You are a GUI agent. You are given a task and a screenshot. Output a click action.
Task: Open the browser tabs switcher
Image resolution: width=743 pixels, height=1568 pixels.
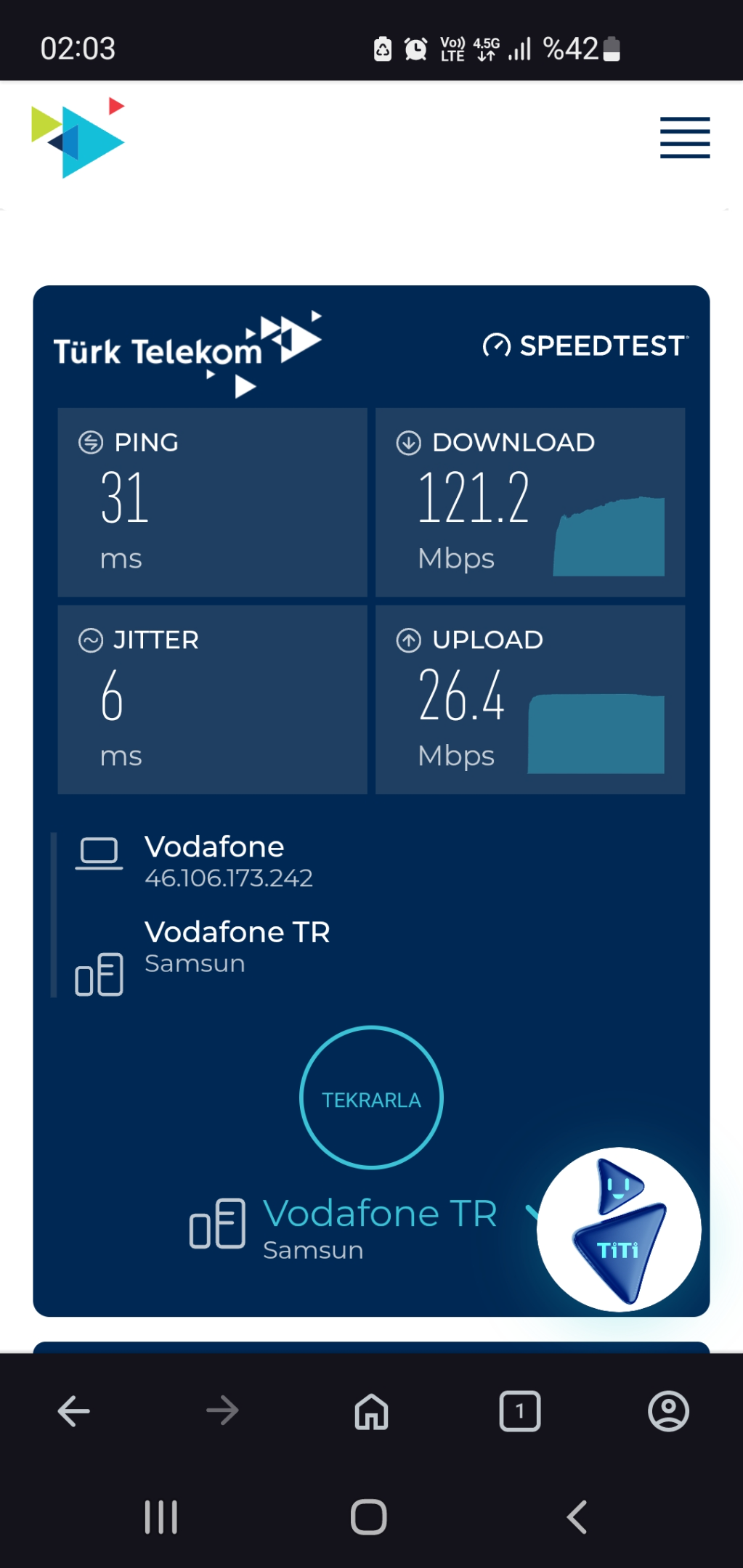click(x=520, y=1411)
